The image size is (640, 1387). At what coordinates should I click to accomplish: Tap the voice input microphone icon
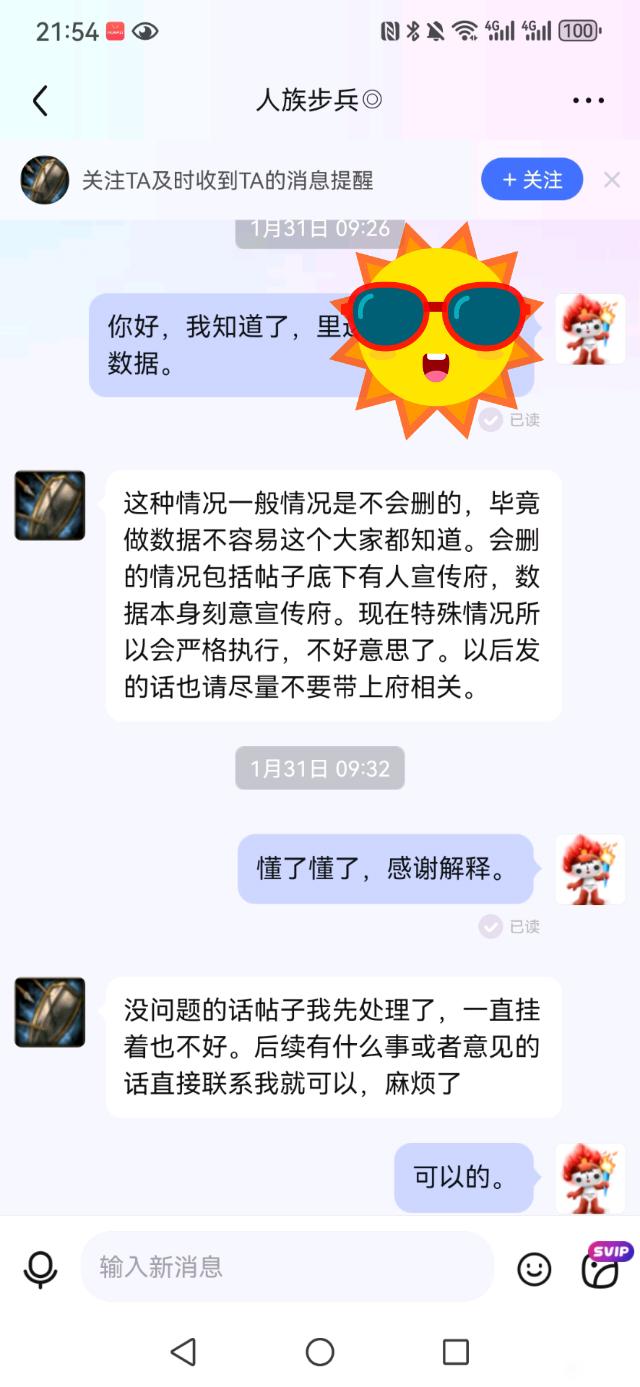(x=40, y=1269)
